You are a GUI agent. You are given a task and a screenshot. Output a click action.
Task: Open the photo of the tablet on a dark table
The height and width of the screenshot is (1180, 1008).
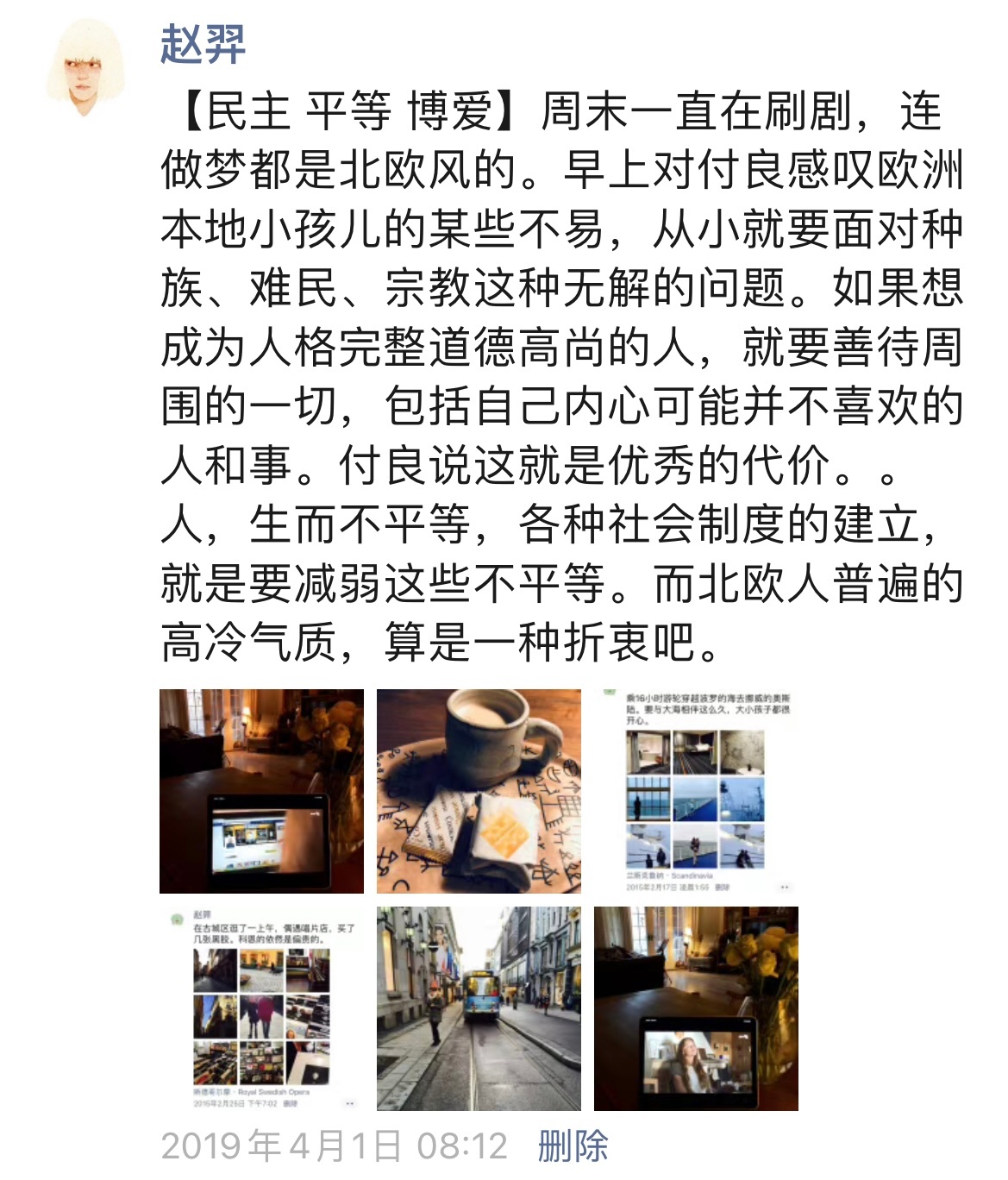261,791
